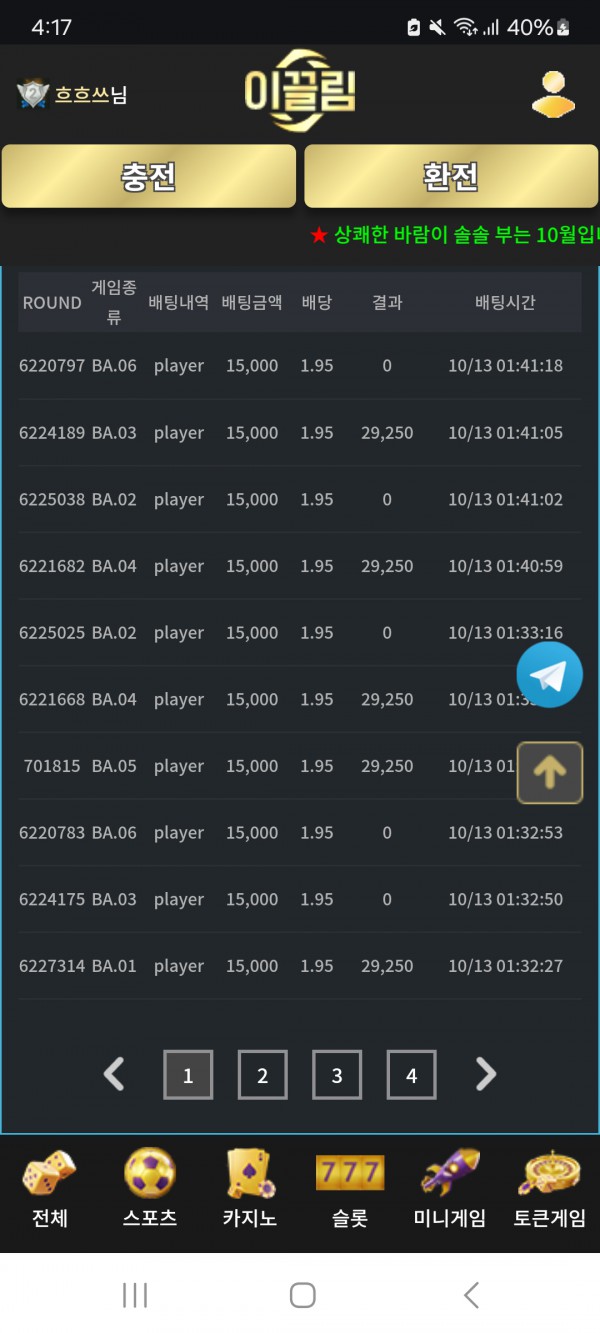Open the Telegram contact button
Viewport: 600px width, 1333px height.
549,675
